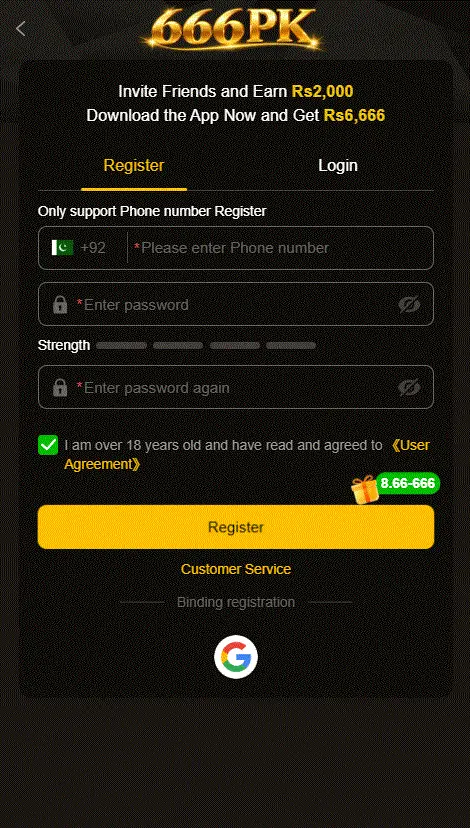Screen dimensions: 470x828
Task: Switch to the Login tab
Action: click(x=337, y=166)
